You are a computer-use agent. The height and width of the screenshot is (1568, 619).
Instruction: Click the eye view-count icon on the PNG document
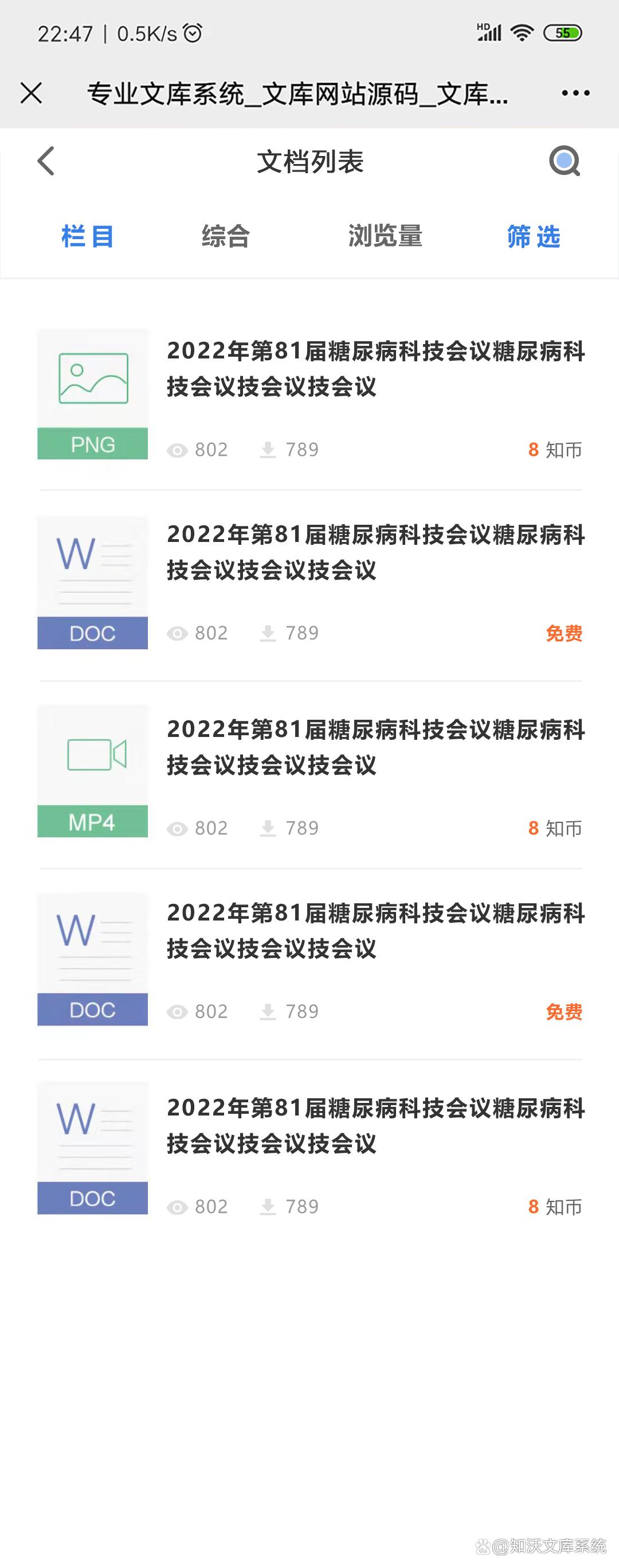pyautogui.click(x=177, y=449)
